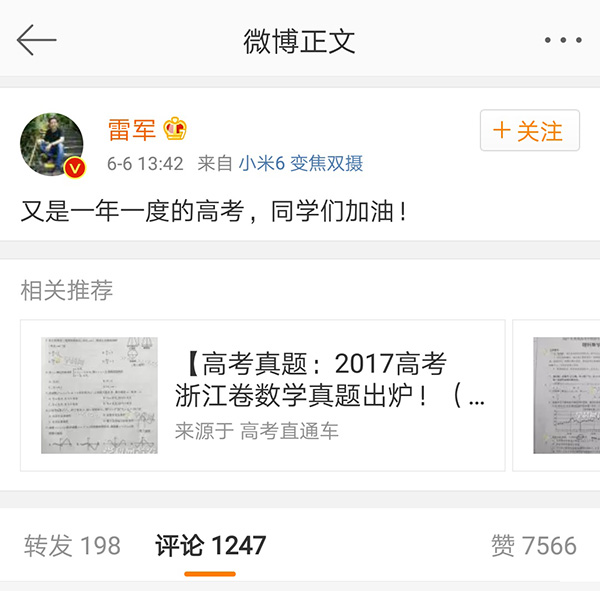Screen dimensions: 600x591
Task: Go back using the arrow icon
Action: click(x=37, y=40)
